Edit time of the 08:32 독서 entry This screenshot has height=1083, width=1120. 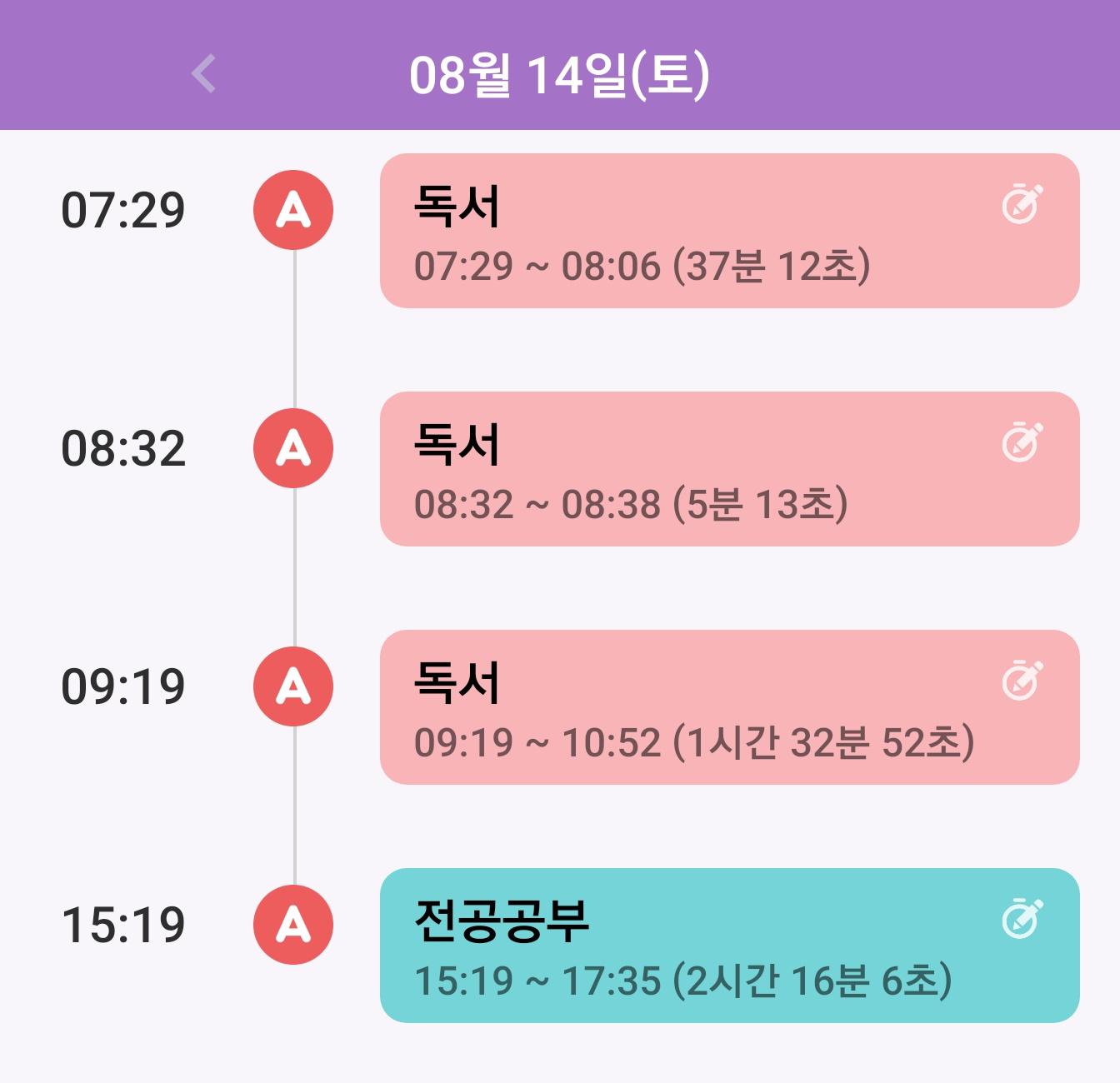[x=1022, y=442]
